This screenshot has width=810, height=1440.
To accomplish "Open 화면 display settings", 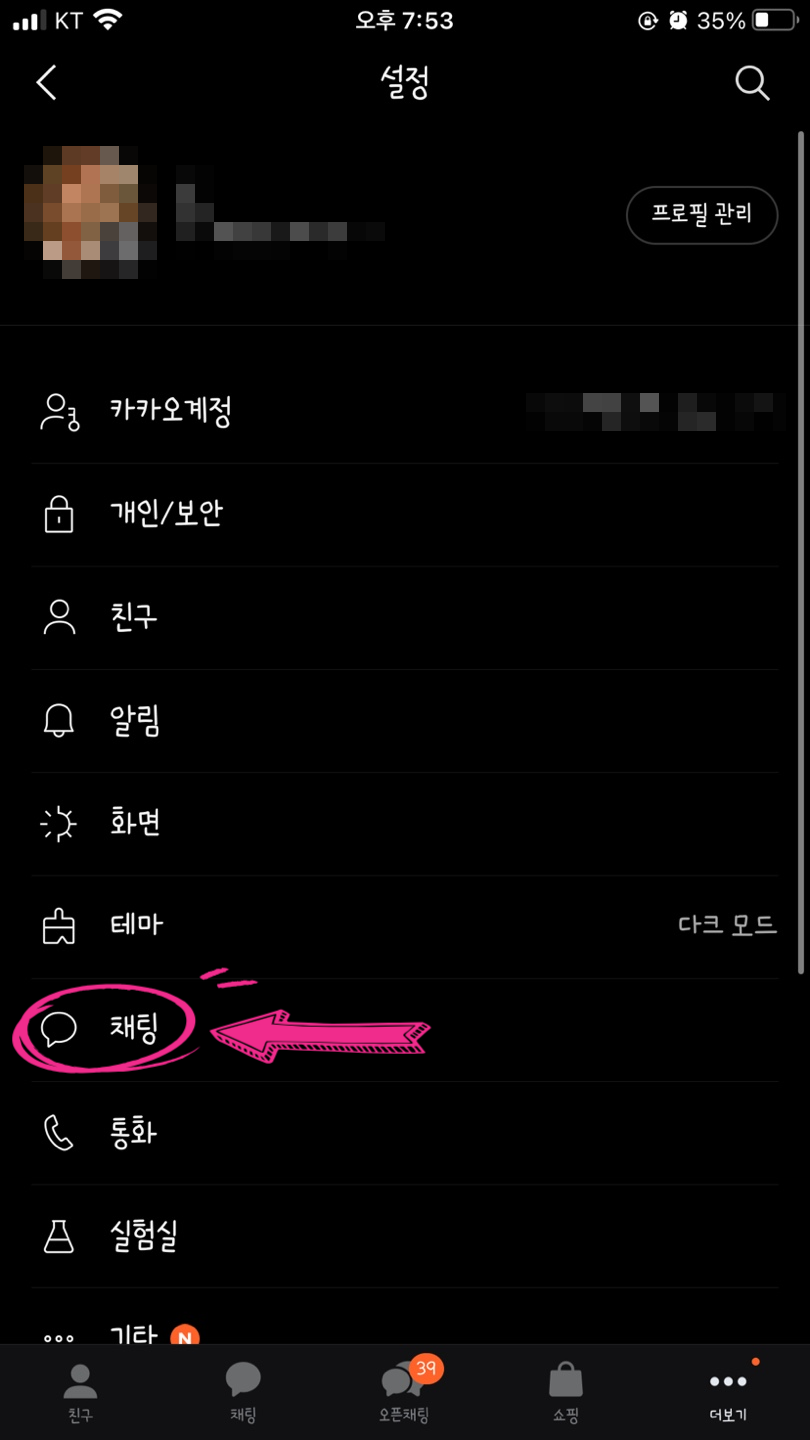I will point(405,823).
